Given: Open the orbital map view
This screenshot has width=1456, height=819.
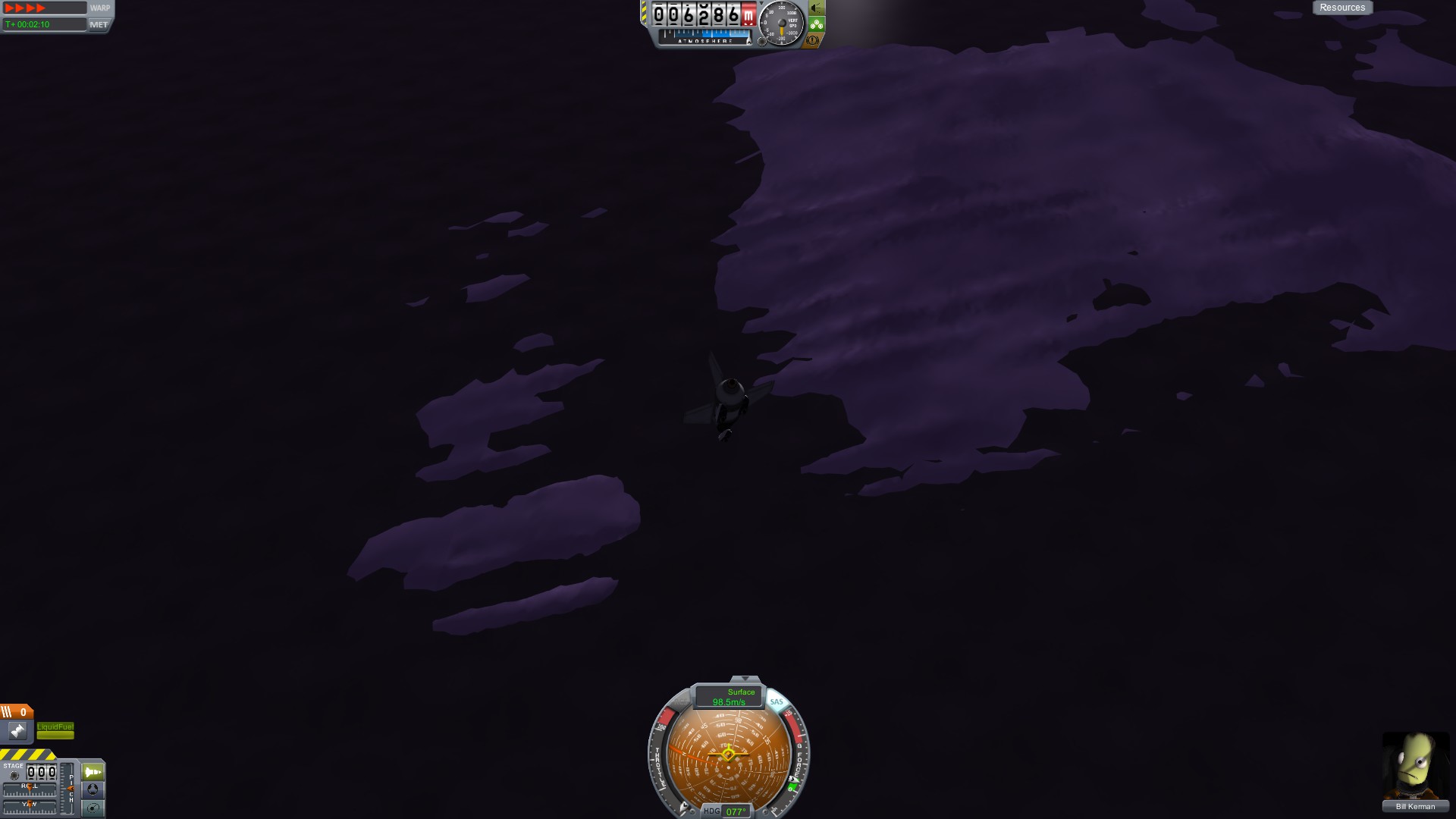Looking at the screenshot, I should point(93,808).
